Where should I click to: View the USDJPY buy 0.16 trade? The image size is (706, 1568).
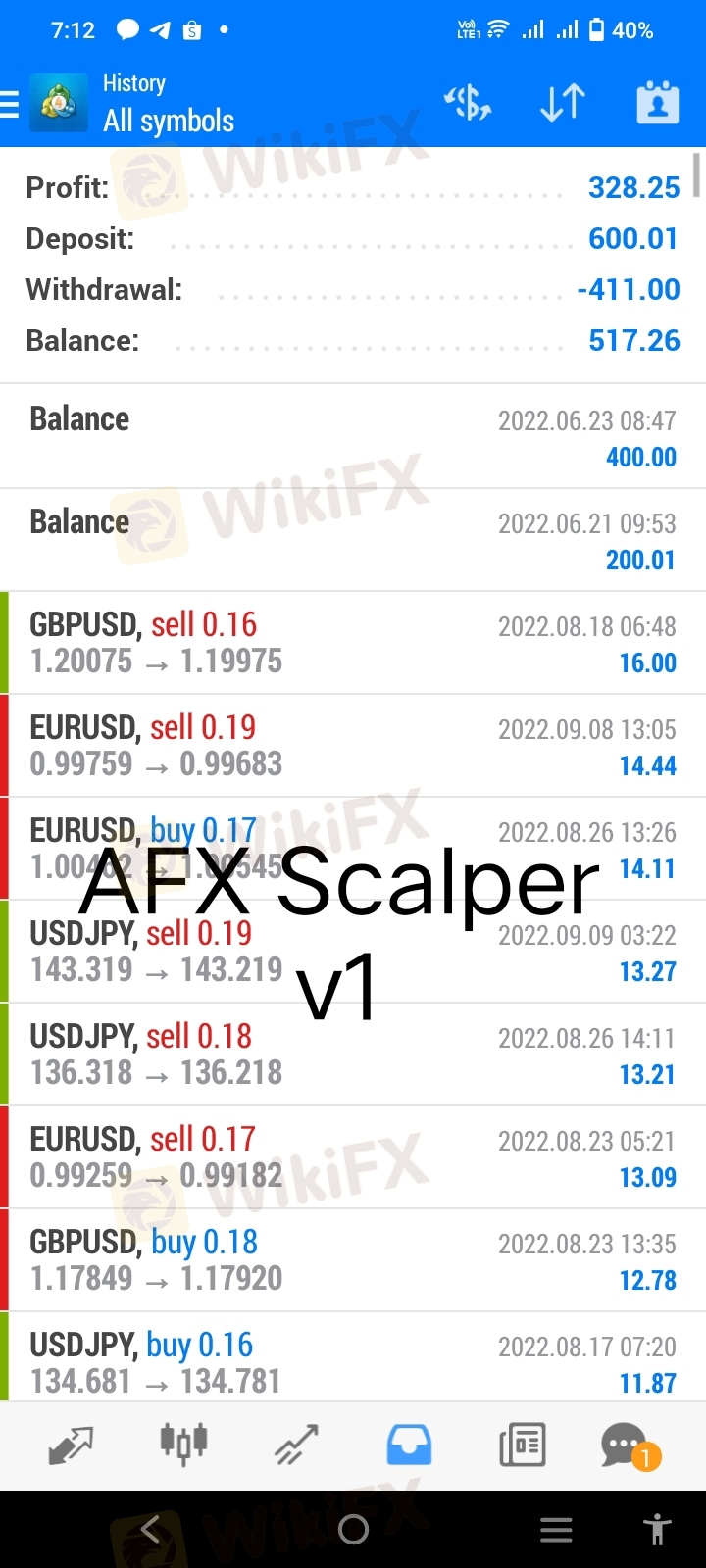(353, 1360)
